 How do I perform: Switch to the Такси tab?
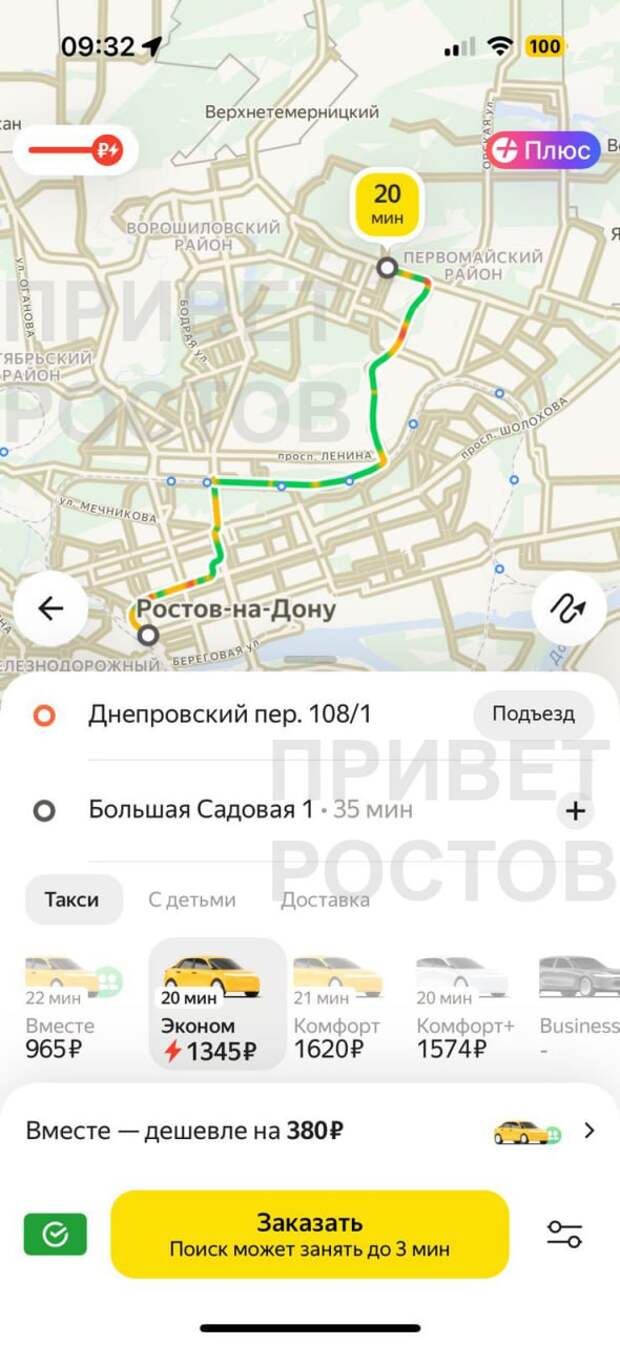(x=72, y=899)
